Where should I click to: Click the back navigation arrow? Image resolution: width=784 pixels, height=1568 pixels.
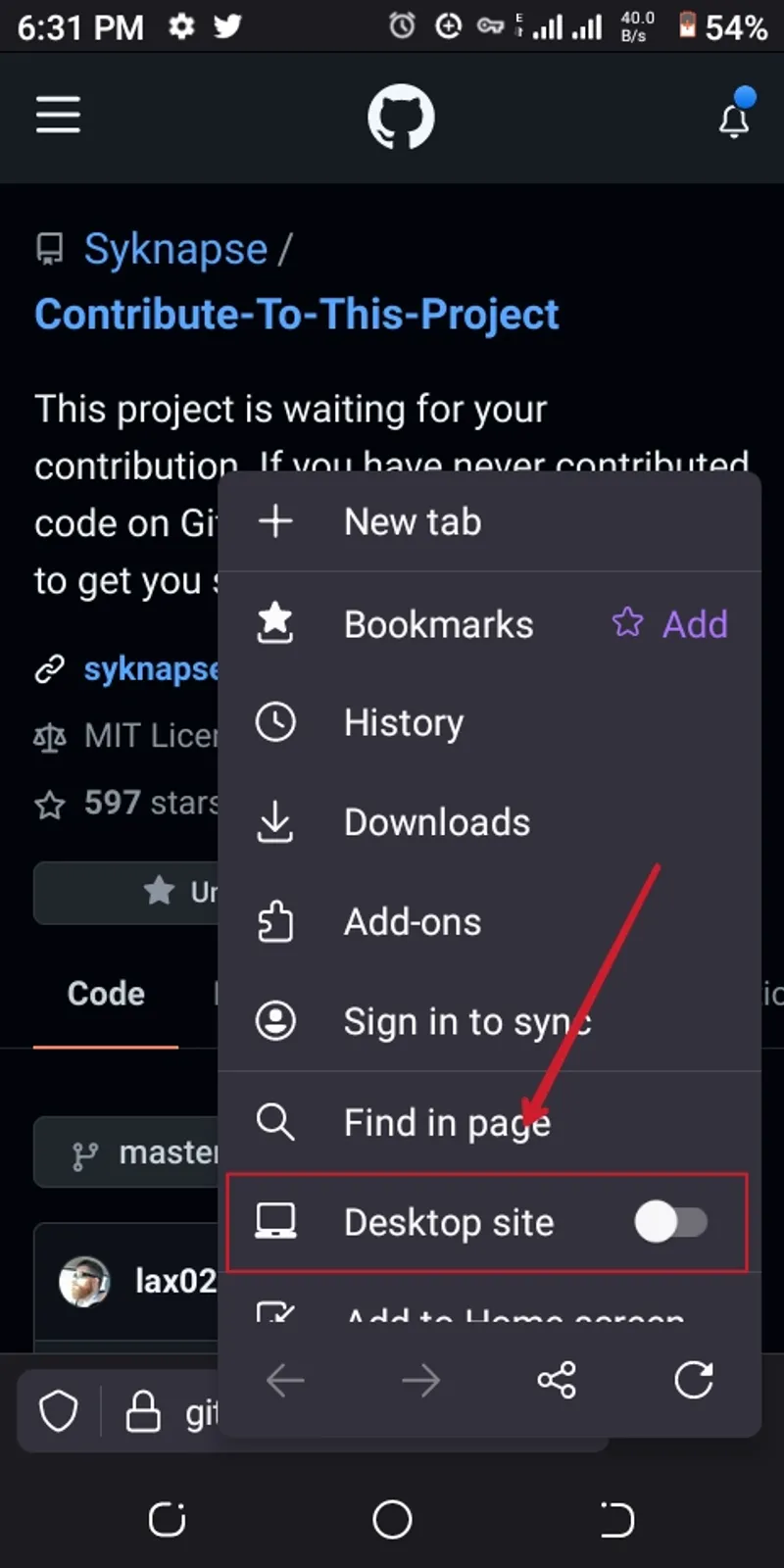tap(284, 1381)
